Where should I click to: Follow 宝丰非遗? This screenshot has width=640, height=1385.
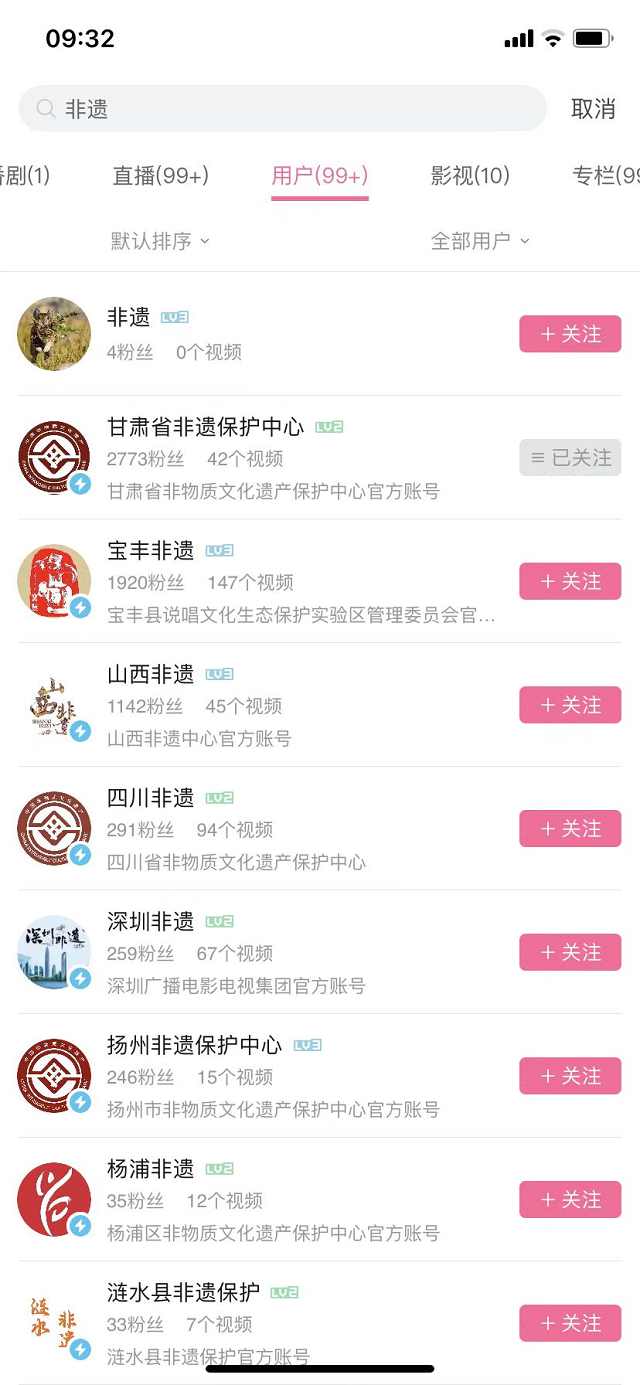570,581
